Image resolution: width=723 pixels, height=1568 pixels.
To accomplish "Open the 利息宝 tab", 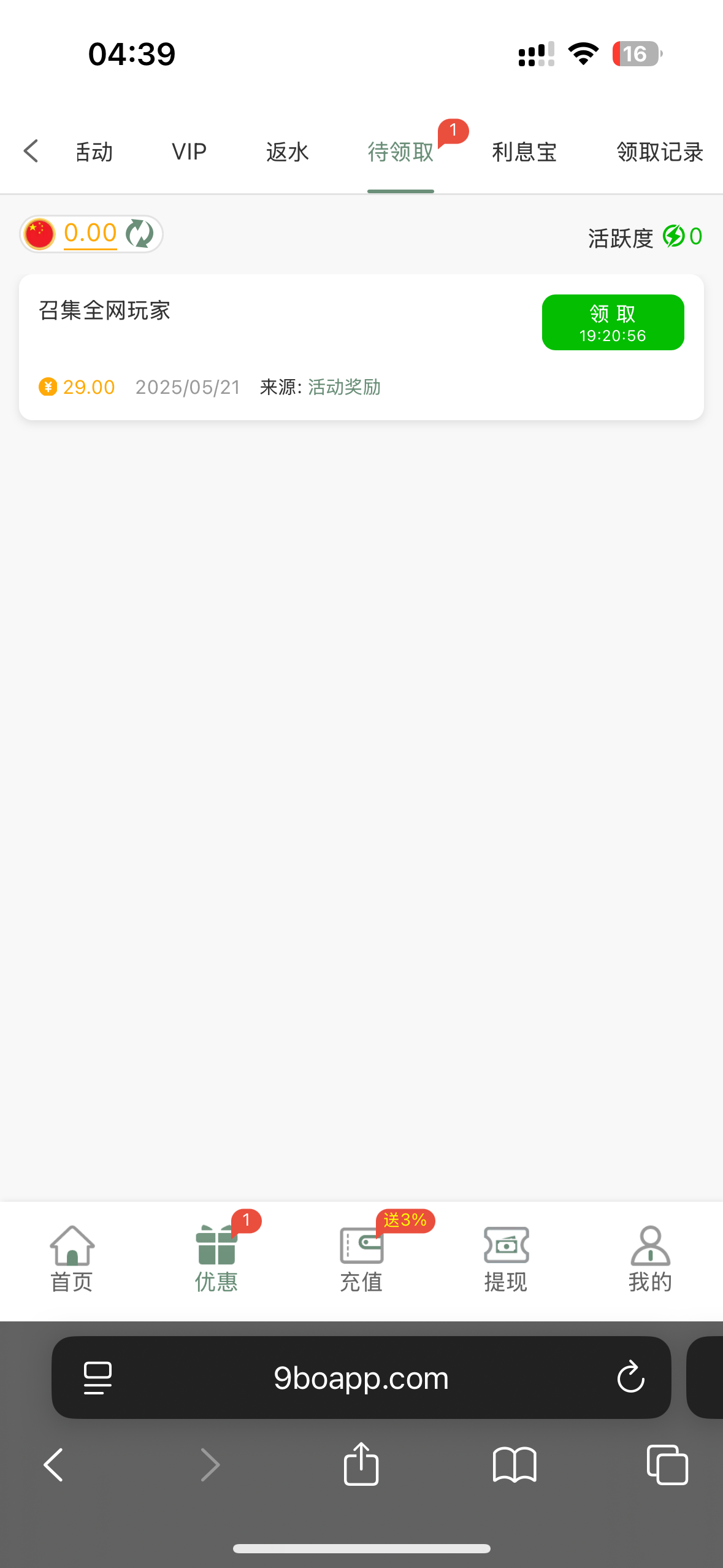I will 524,152.
